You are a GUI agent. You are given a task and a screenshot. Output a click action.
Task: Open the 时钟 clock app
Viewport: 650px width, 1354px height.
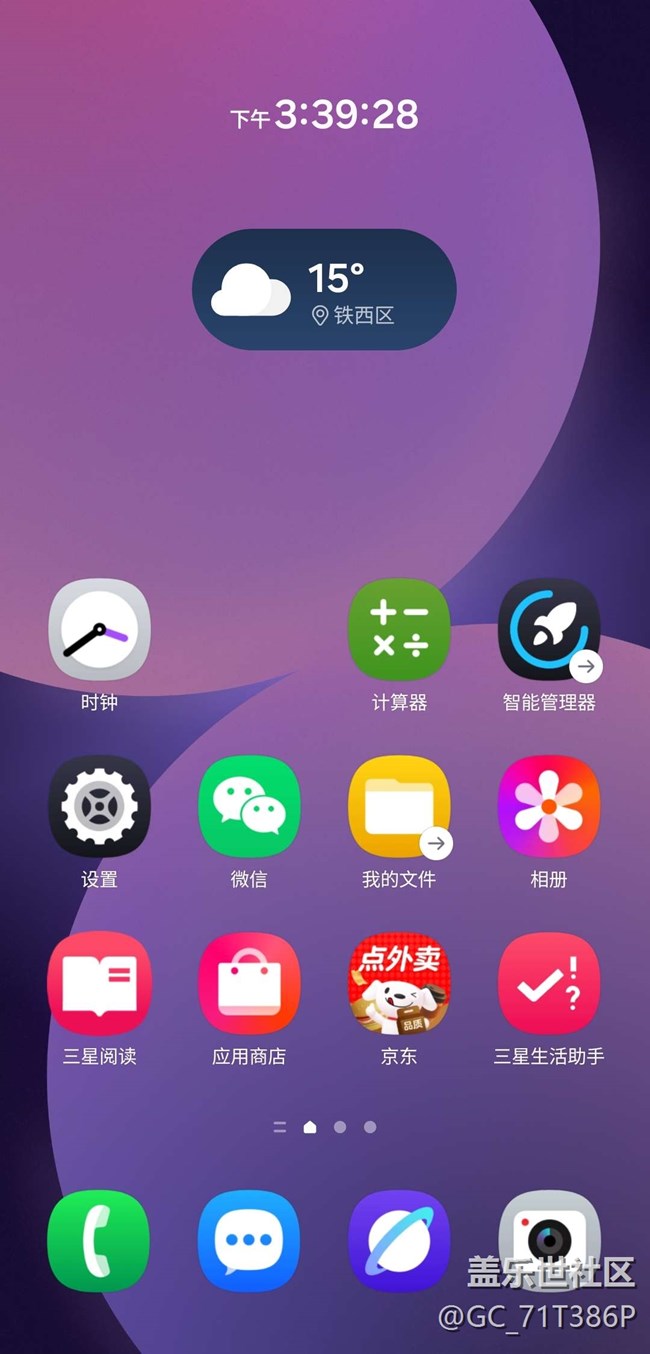[99, 630]
